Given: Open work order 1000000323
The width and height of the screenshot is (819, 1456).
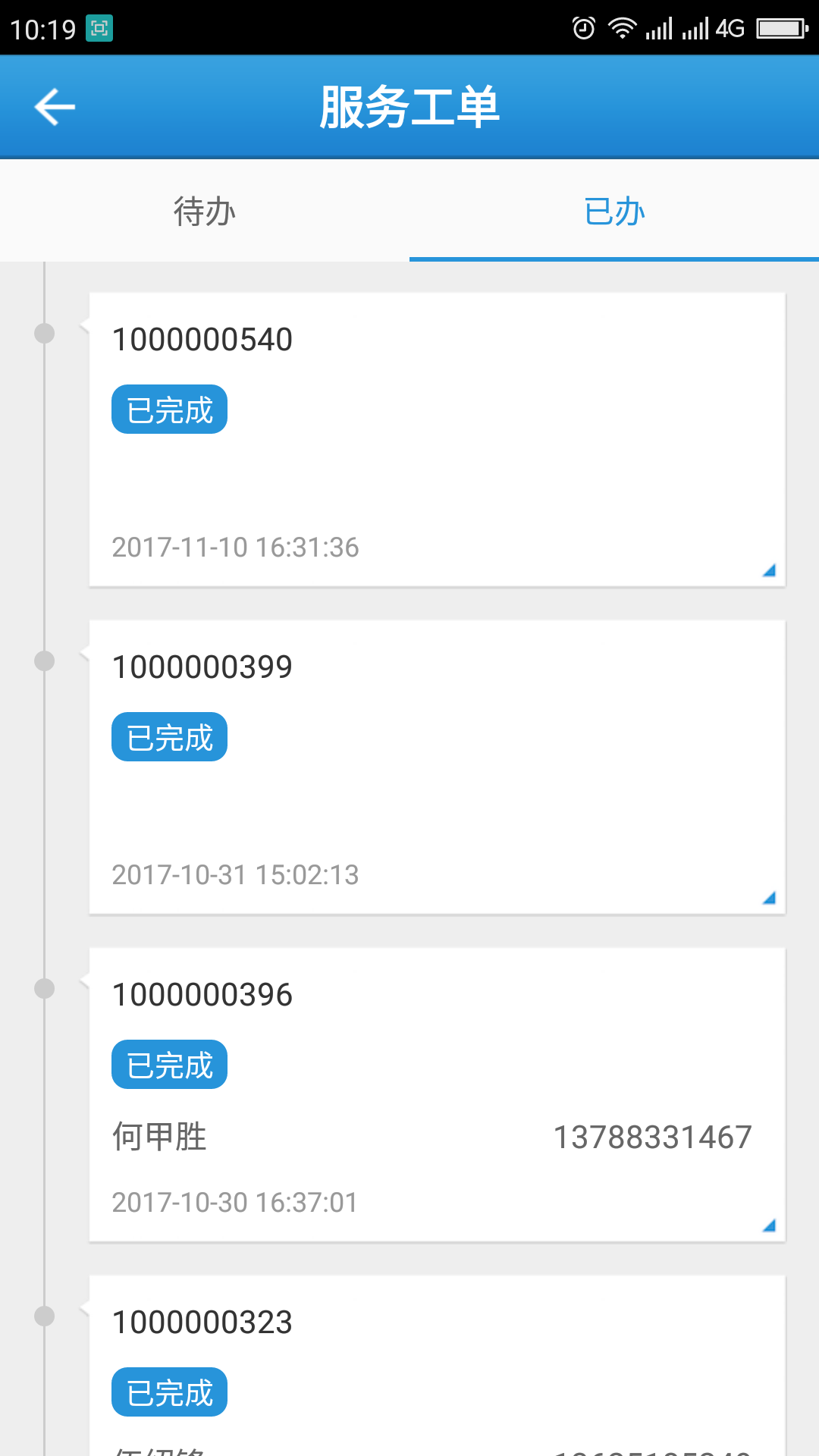Looking at the screenshot, I should click(x=437, y=1365).
